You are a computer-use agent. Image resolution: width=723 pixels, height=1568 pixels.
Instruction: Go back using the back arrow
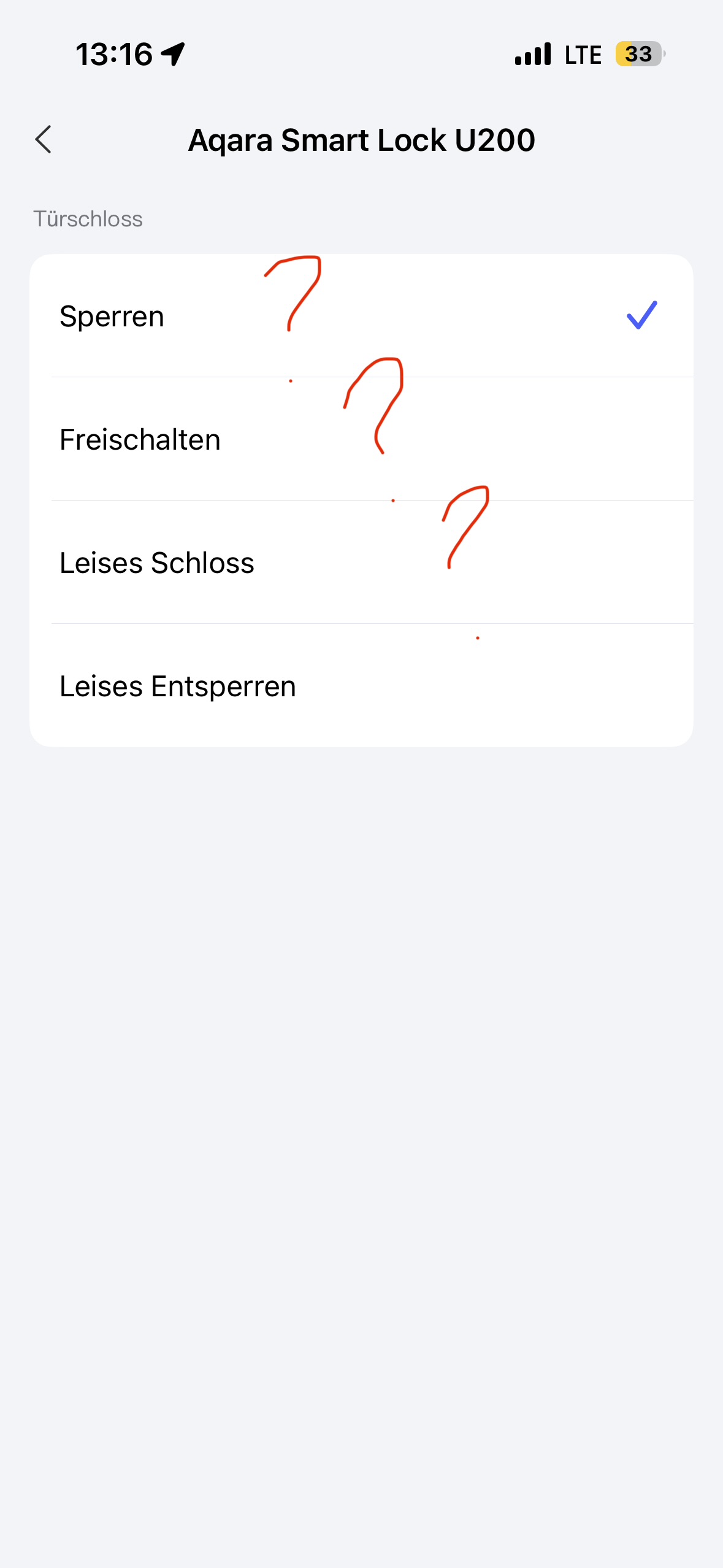click(x=43, y=140)
